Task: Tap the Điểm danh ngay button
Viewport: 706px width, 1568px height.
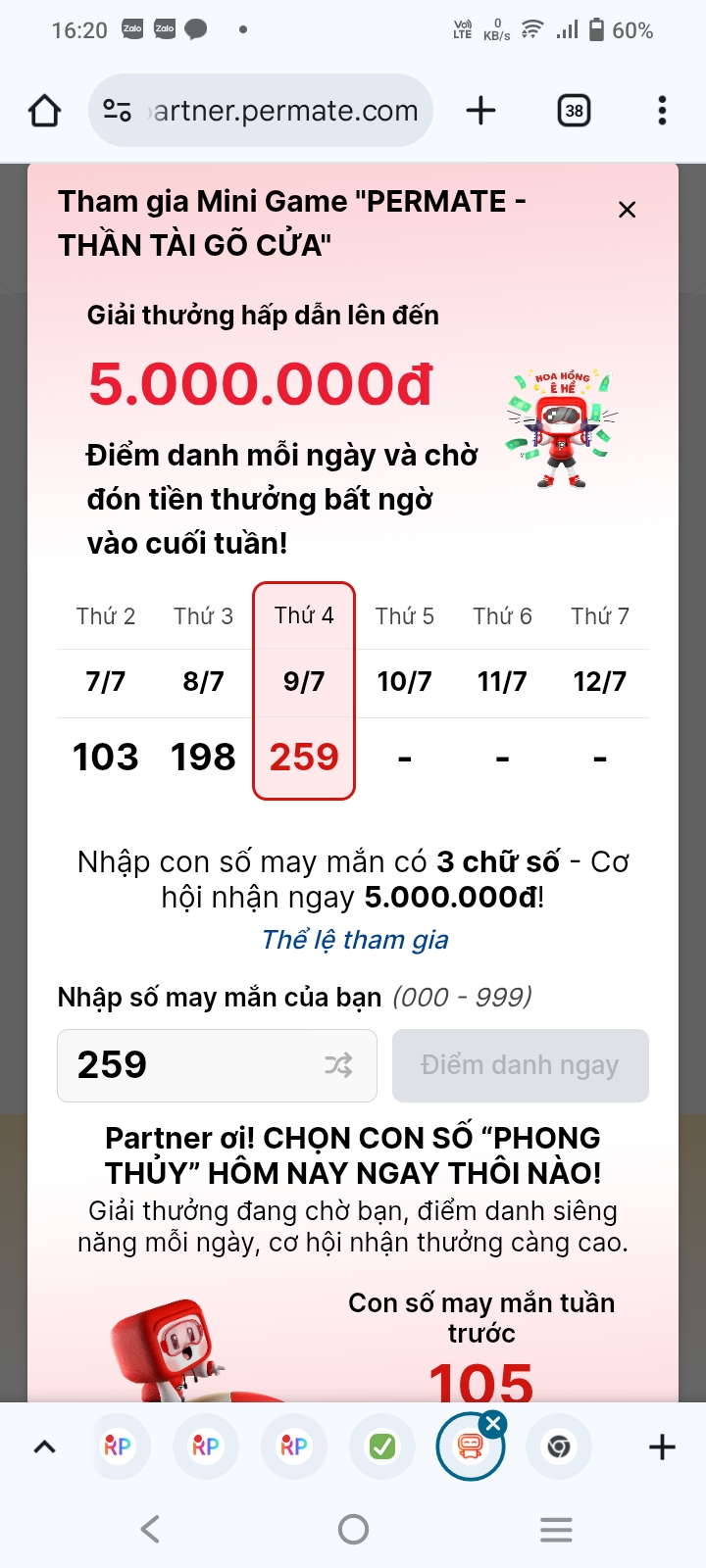Action: [x=521, y=1065]
